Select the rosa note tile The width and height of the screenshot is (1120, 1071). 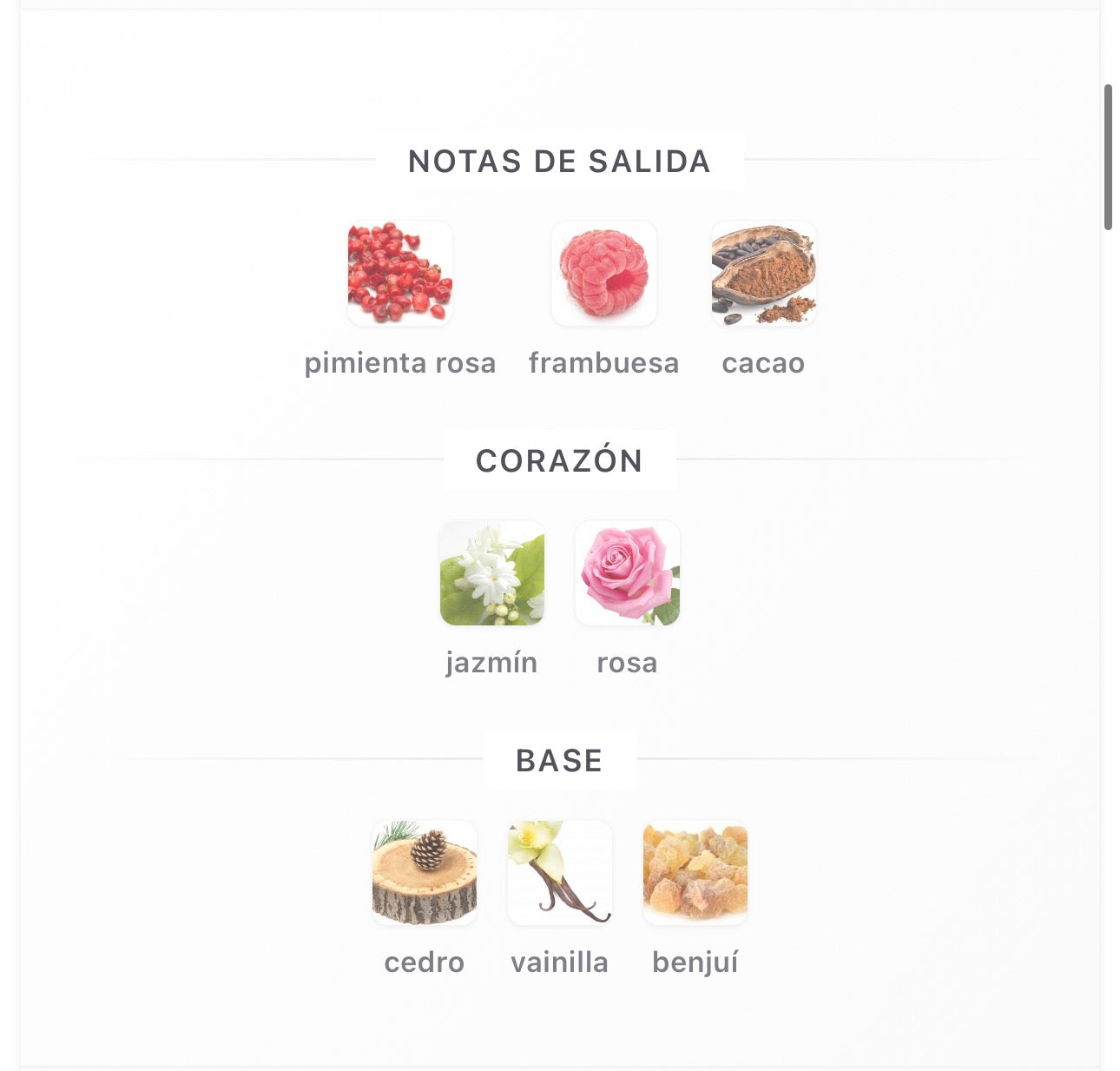[627, 574]
